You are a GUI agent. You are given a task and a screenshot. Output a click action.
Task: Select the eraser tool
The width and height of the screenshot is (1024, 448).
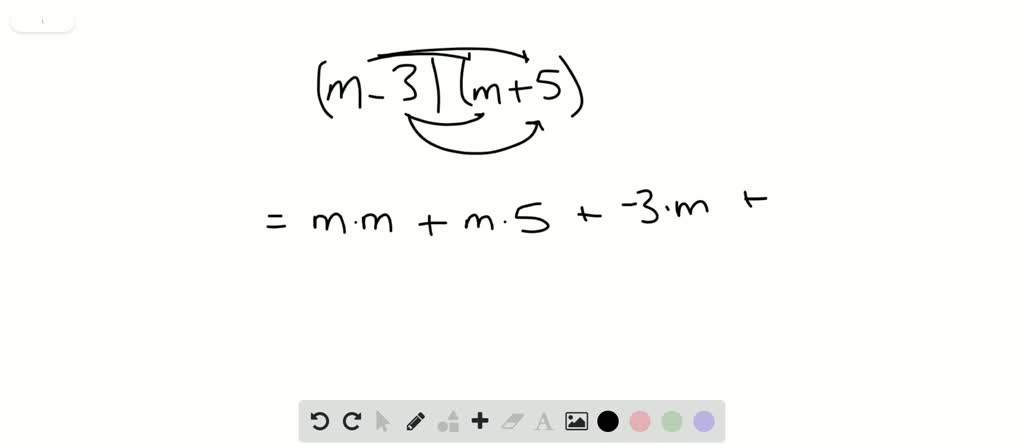[512, 421]
